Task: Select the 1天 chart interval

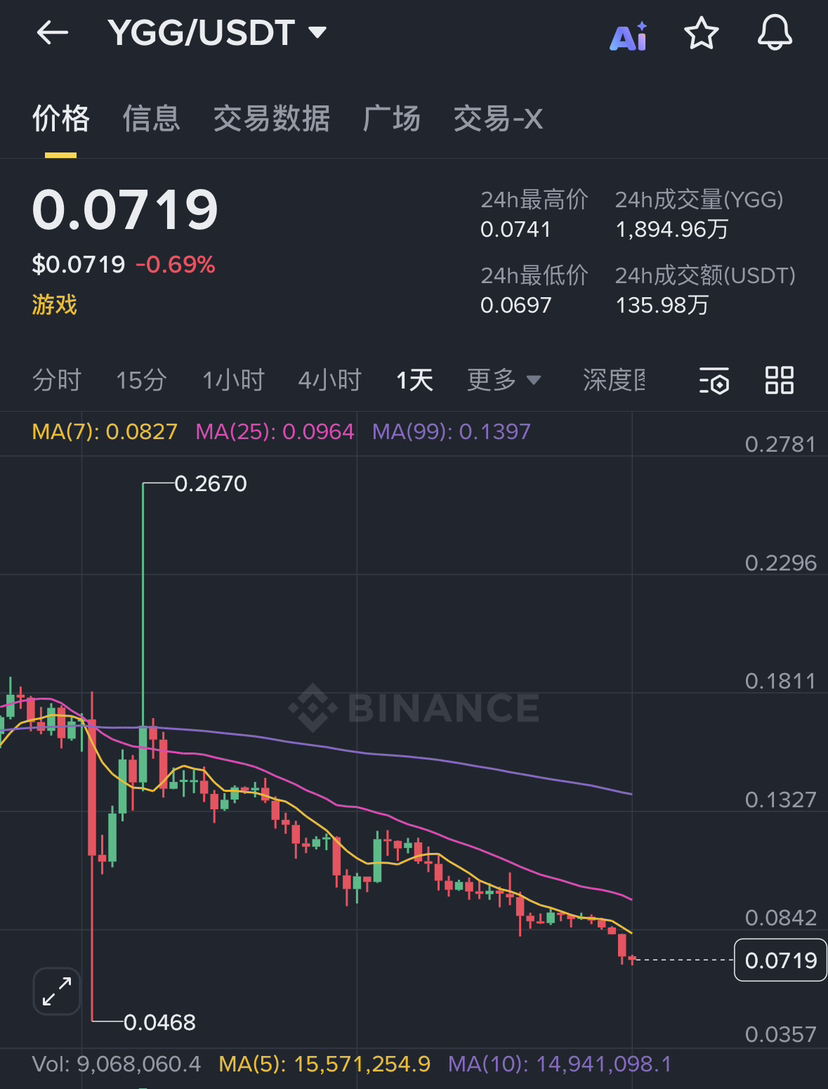Action: [x=414, y=380]
